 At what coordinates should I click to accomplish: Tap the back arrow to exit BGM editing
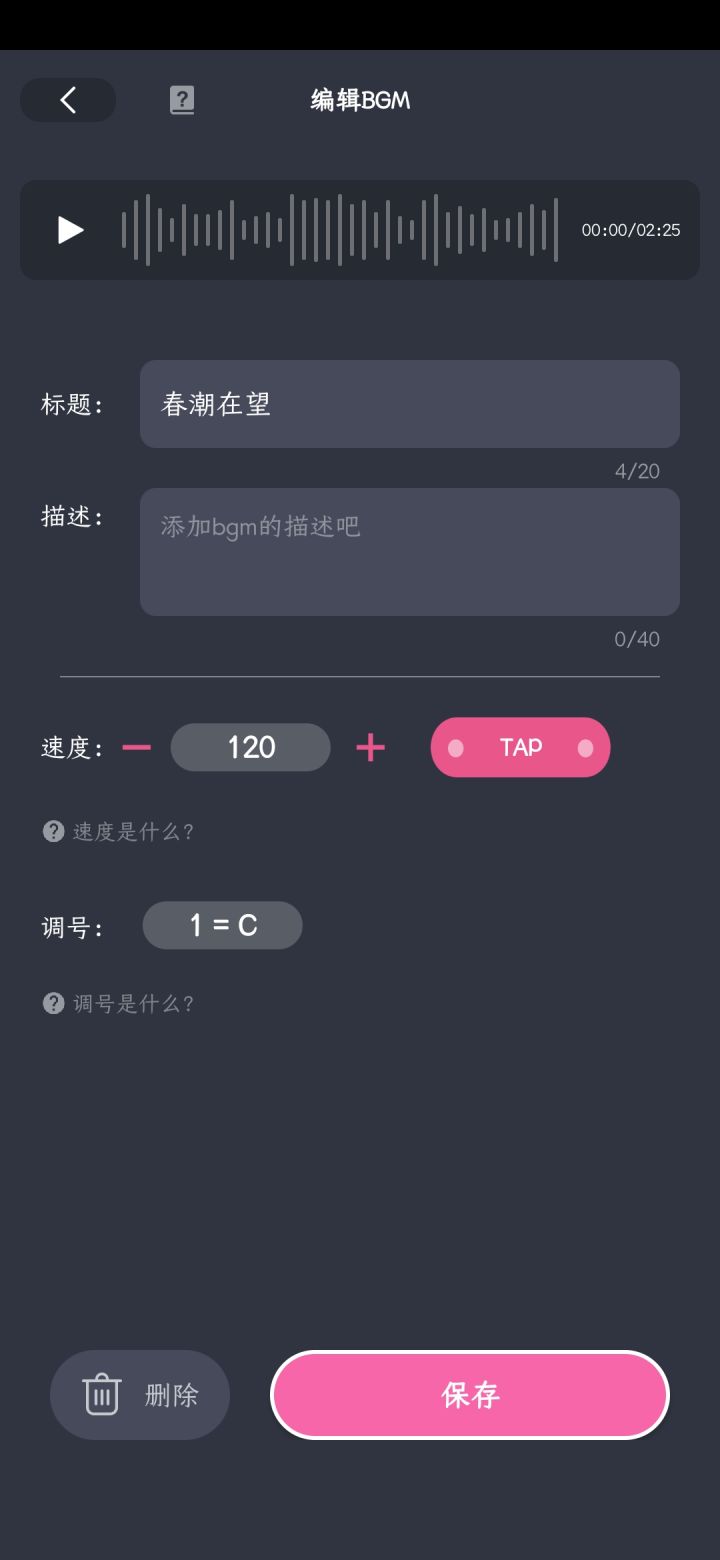[x=67, y=100]
